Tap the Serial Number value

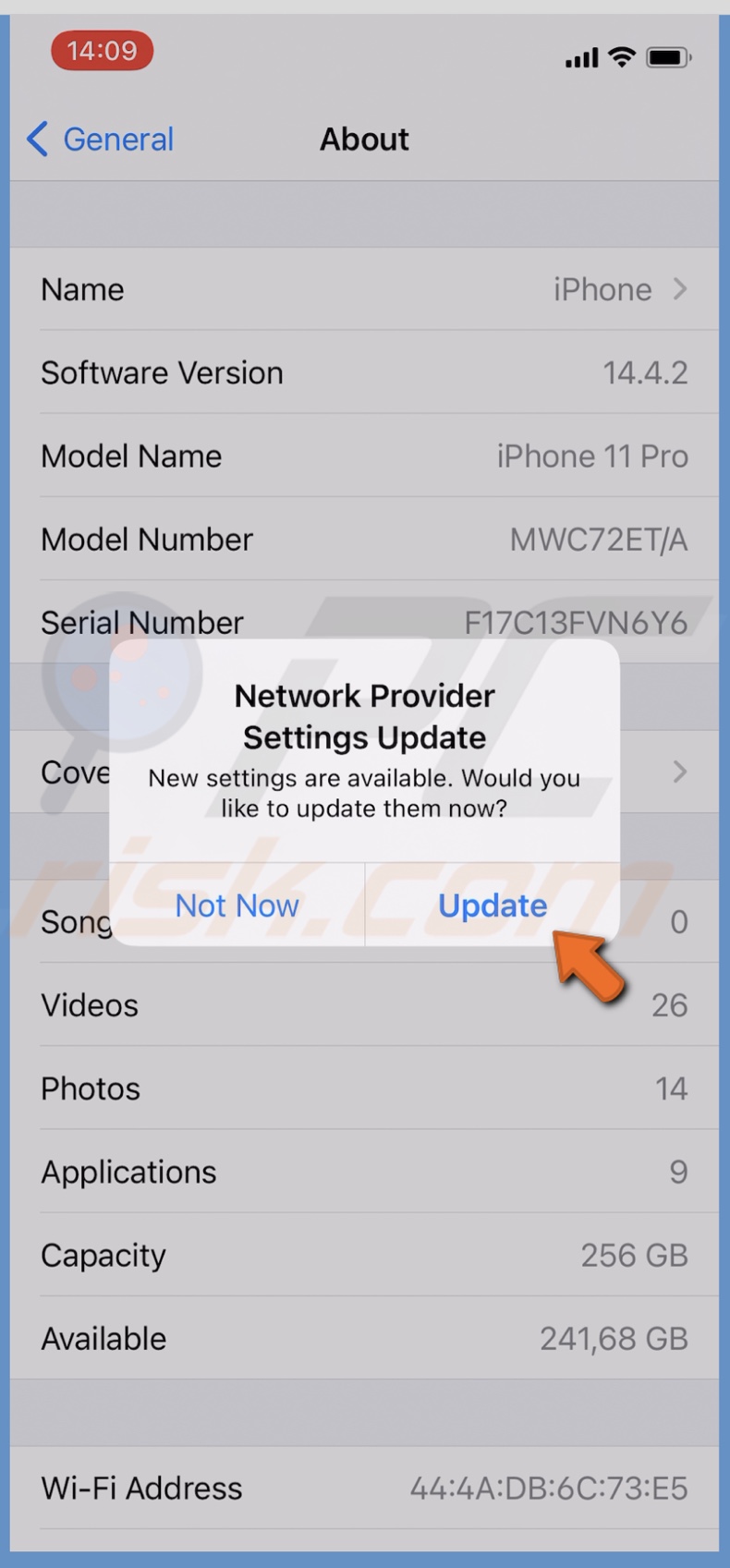575,622
